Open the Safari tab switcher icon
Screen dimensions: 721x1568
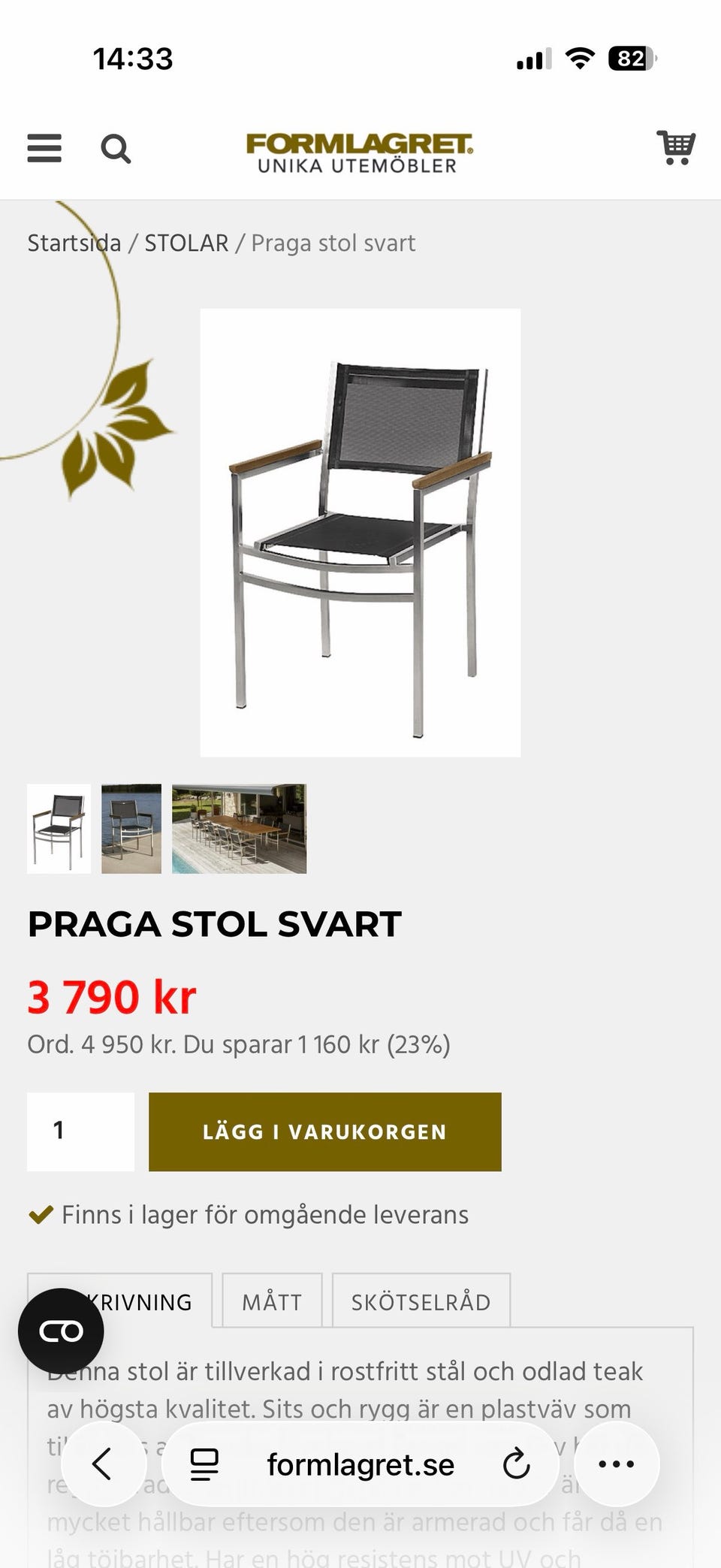click(203, 1464)
